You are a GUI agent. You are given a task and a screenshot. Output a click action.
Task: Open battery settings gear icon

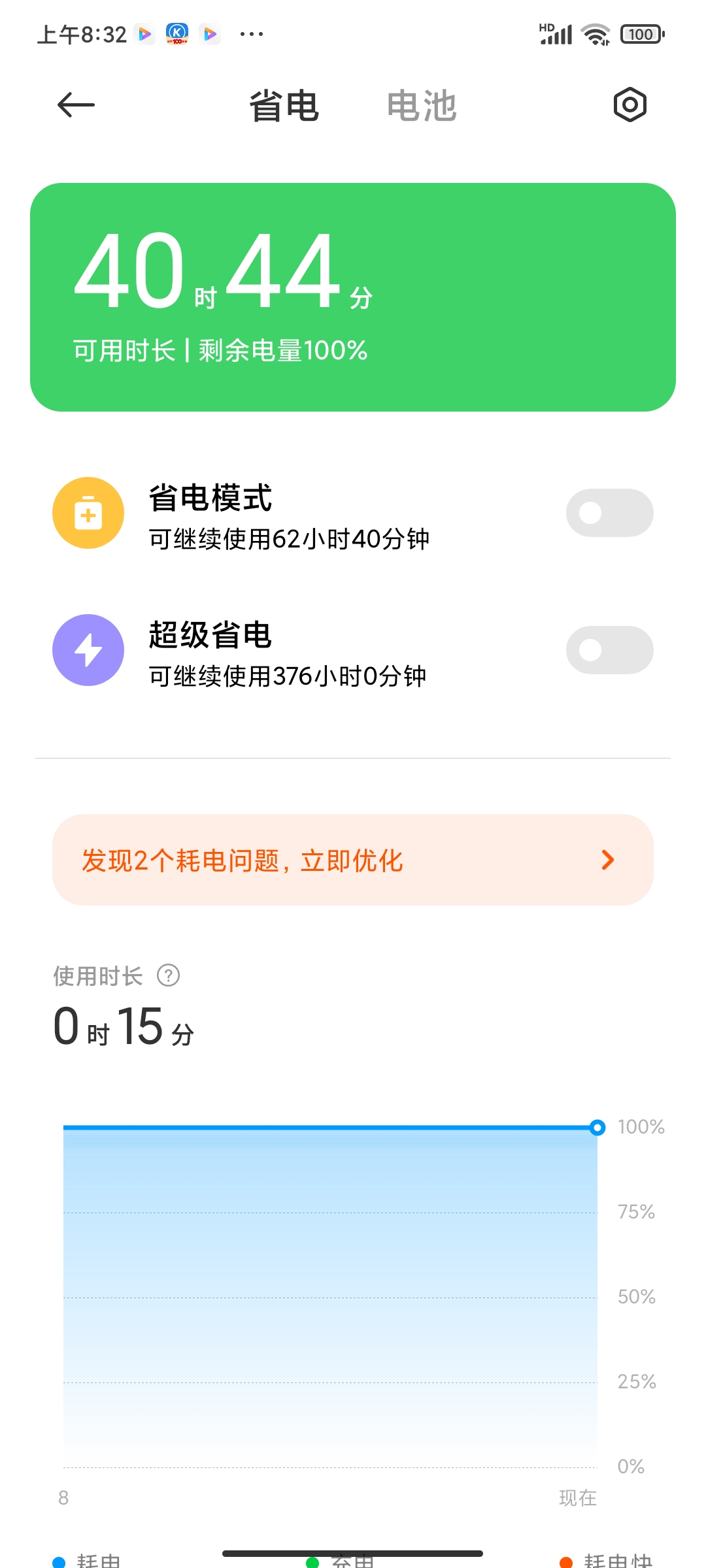tap(630, 105)
